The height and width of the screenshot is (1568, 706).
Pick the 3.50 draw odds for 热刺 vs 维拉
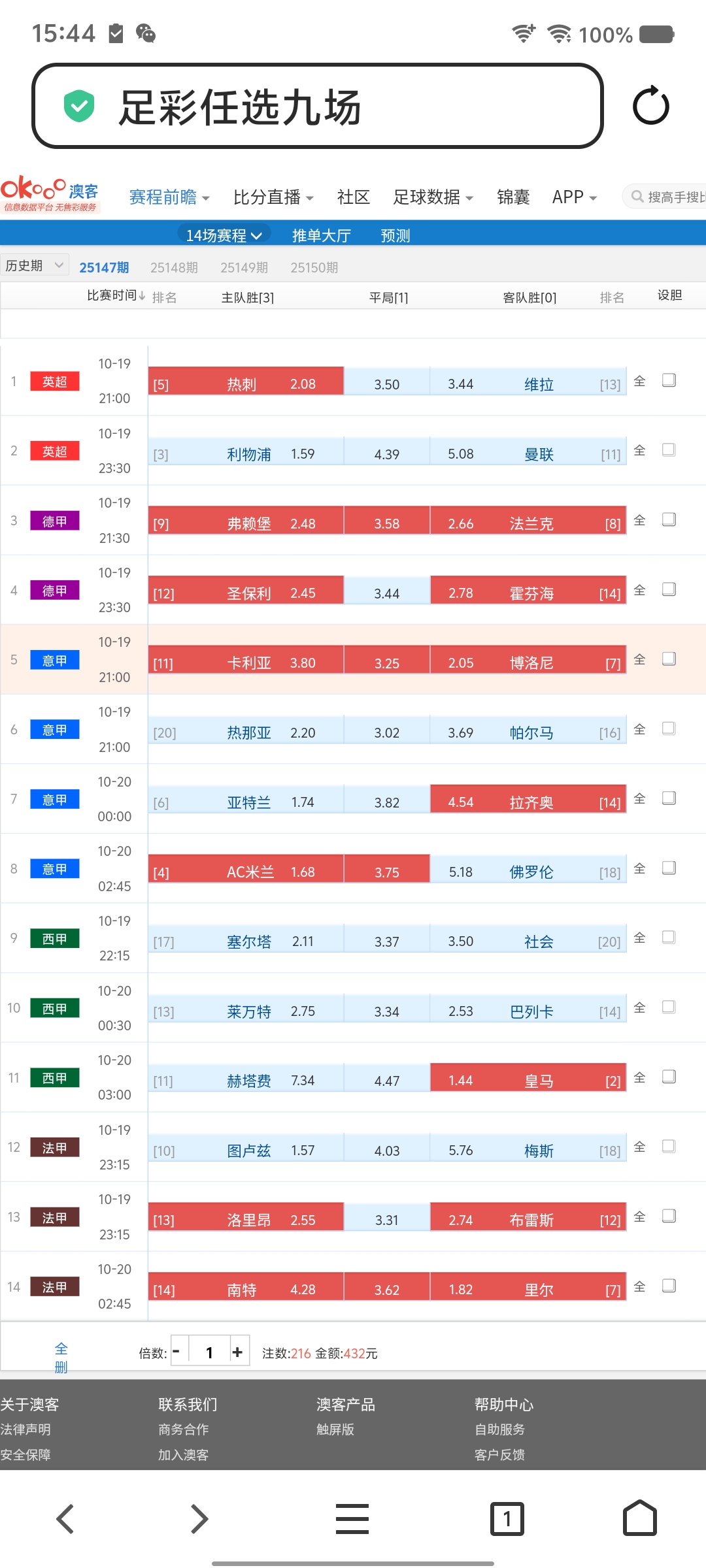(x=386, y=384)
